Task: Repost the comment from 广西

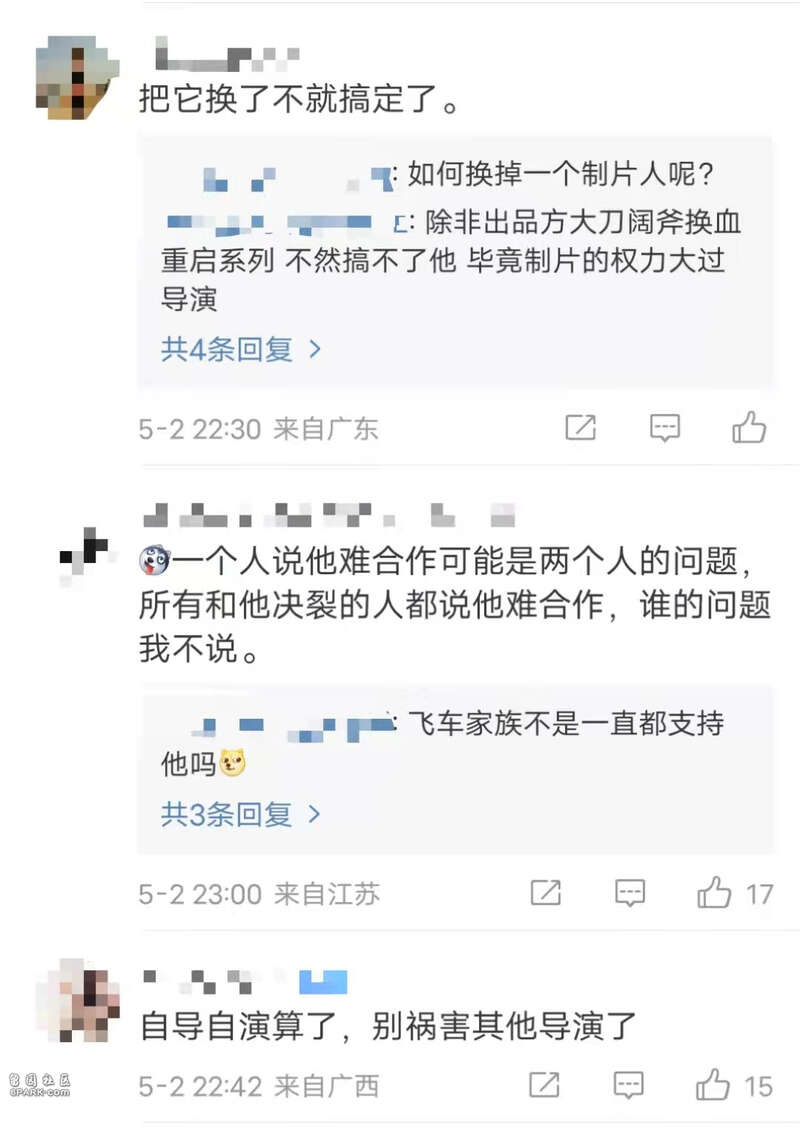Action: point(545,1085)
